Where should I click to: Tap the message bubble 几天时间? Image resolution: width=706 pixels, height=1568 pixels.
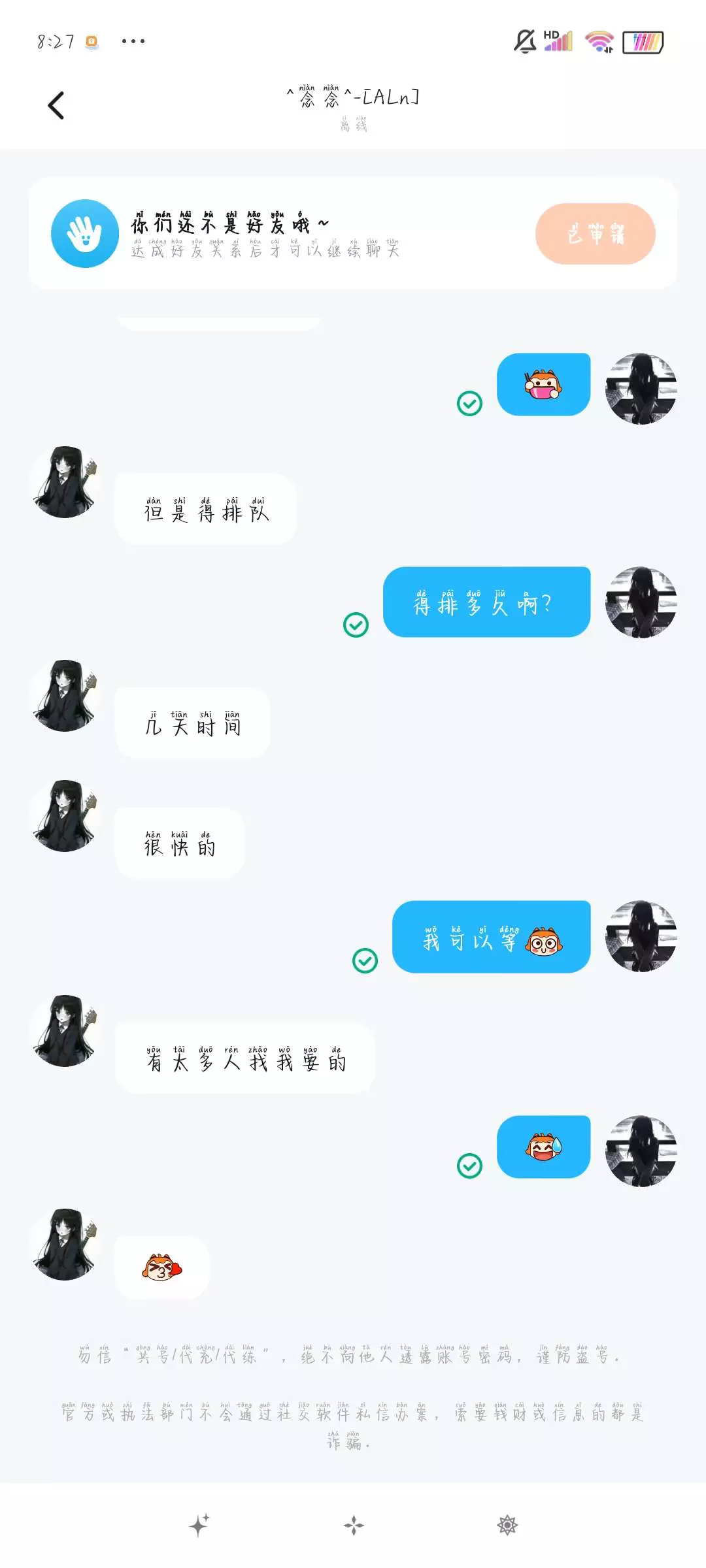pyautogui.click(x=193, y=723)
